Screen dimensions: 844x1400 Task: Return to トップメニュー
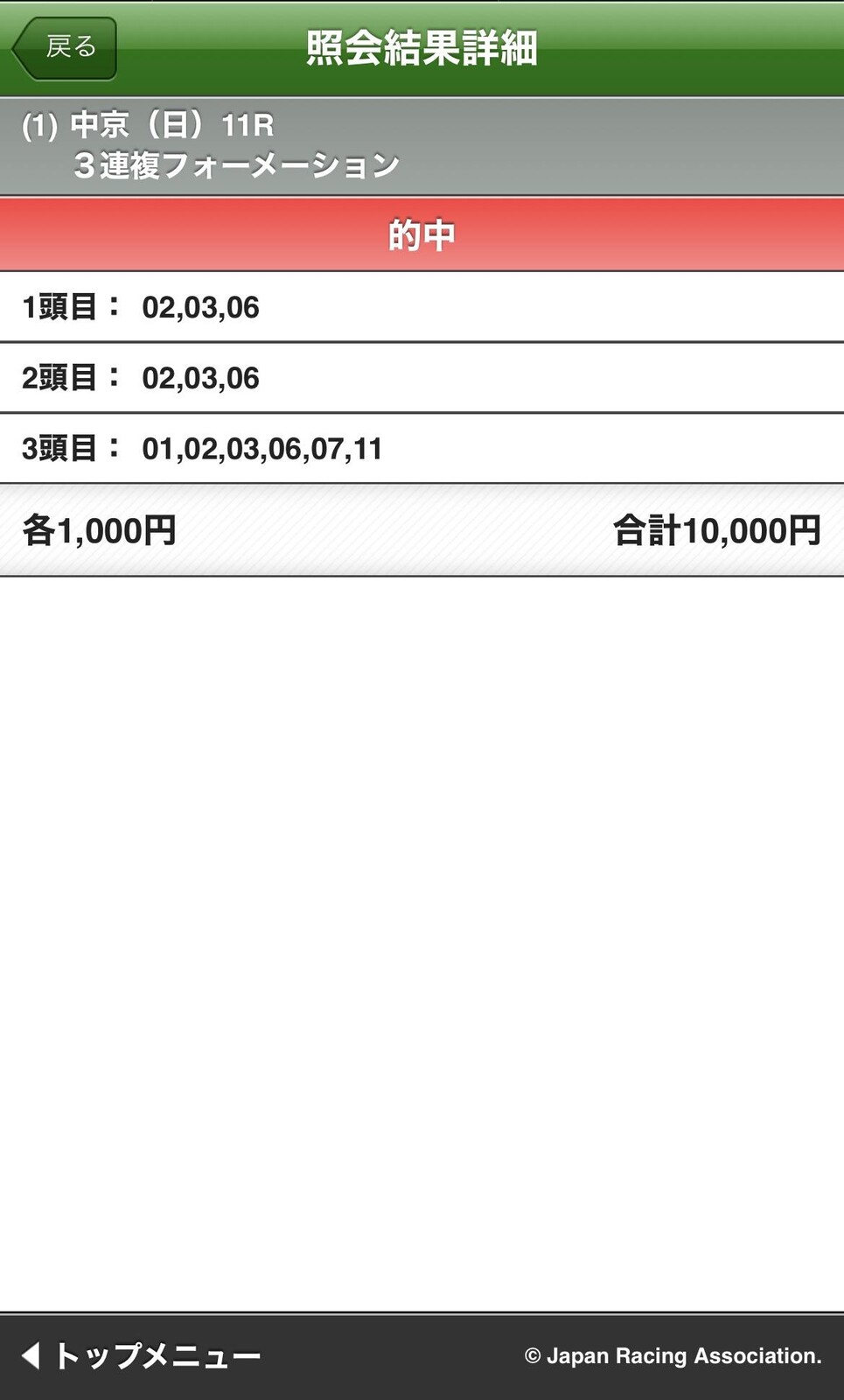click(142, 1355)
